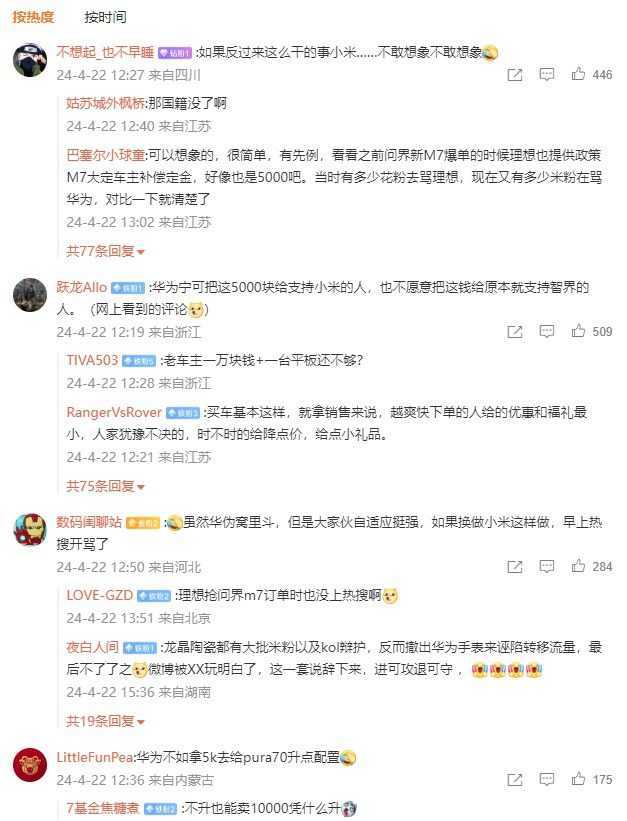Share LittleFunPea's comment
This screenshot has height=821, width=627.
click(x=514, y=780)
